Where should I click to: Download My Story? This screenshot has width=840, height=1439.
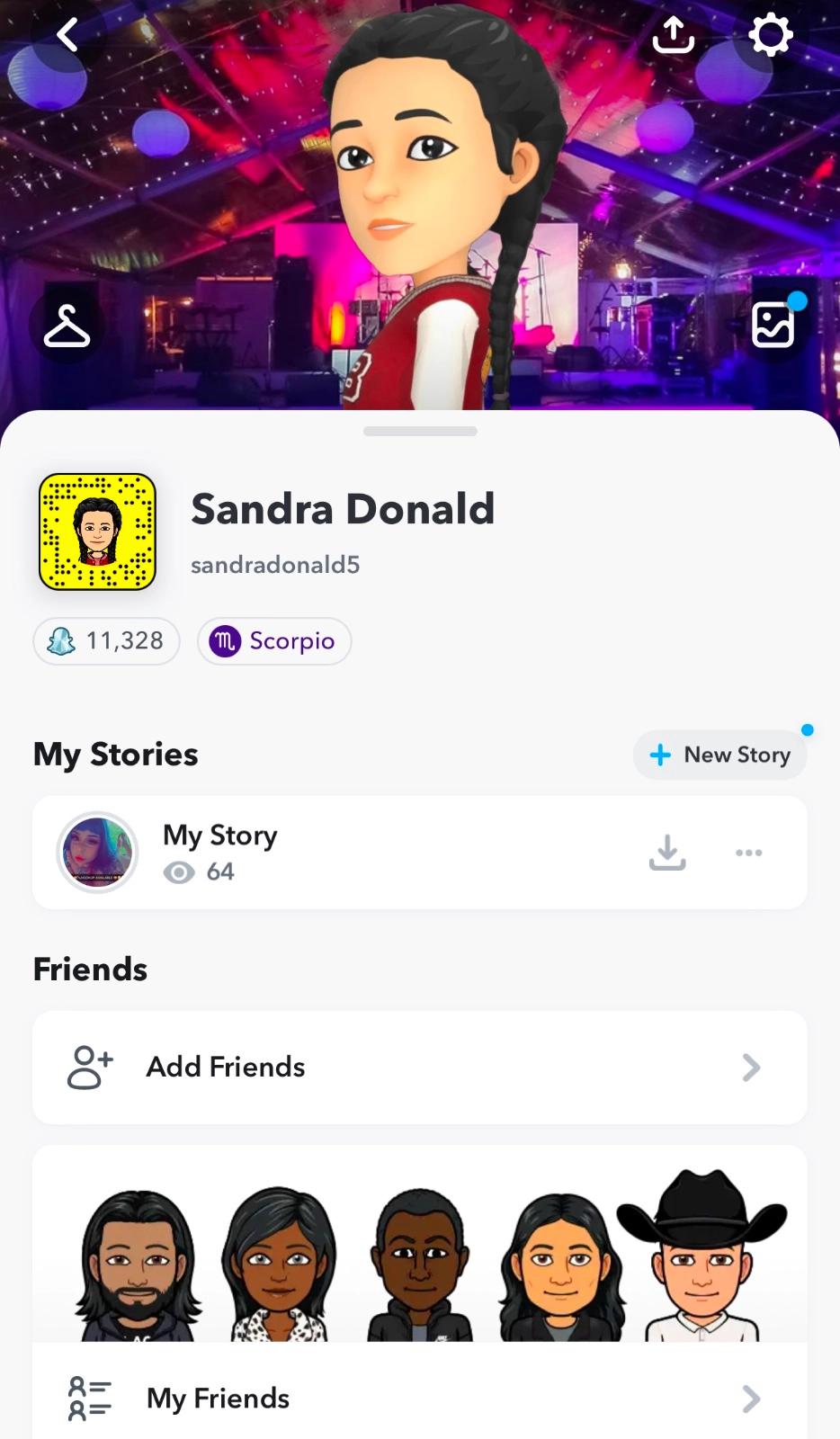(667, 853)
